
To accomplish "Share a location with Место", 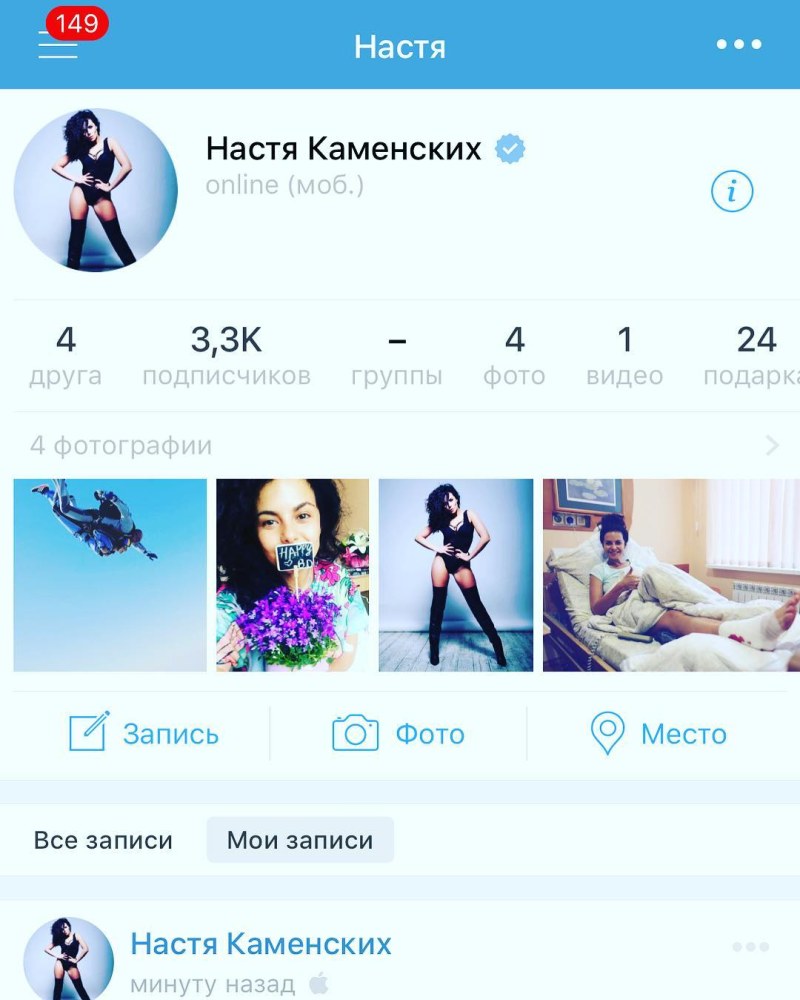I will click(658, 735).
